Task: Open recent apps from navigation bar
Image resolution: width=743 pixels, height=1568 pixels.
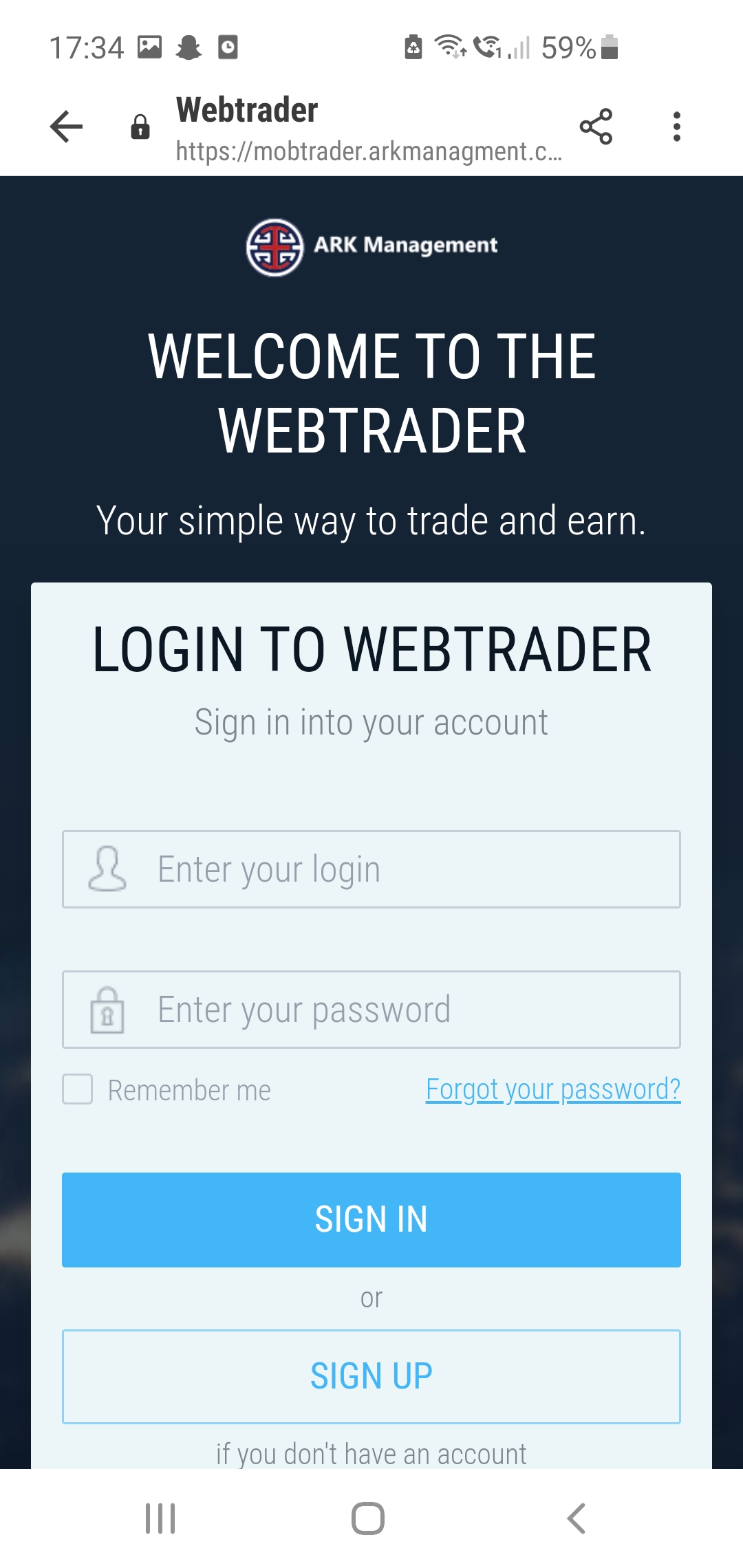Action: pos(160,1518)
